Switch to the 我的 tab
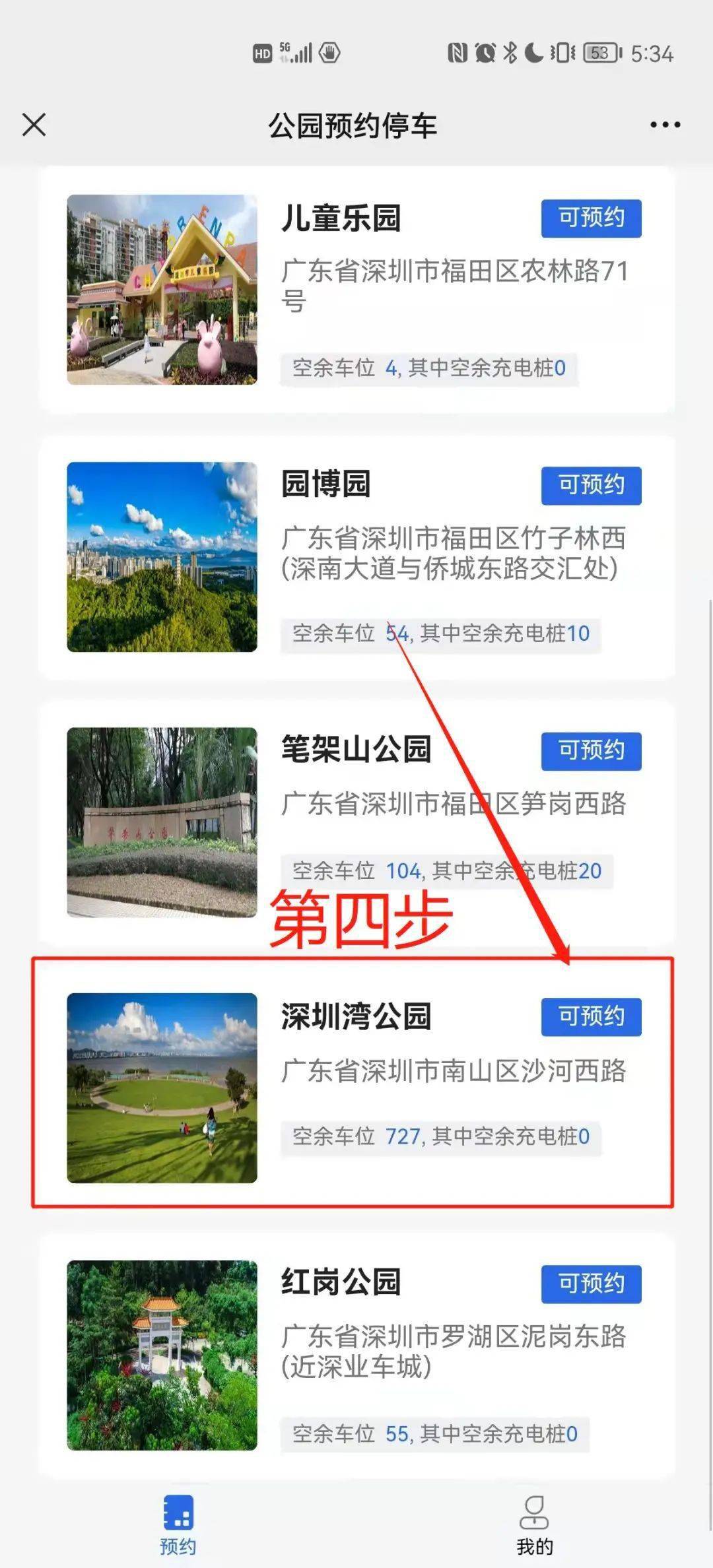 [x=534, y=1525]
